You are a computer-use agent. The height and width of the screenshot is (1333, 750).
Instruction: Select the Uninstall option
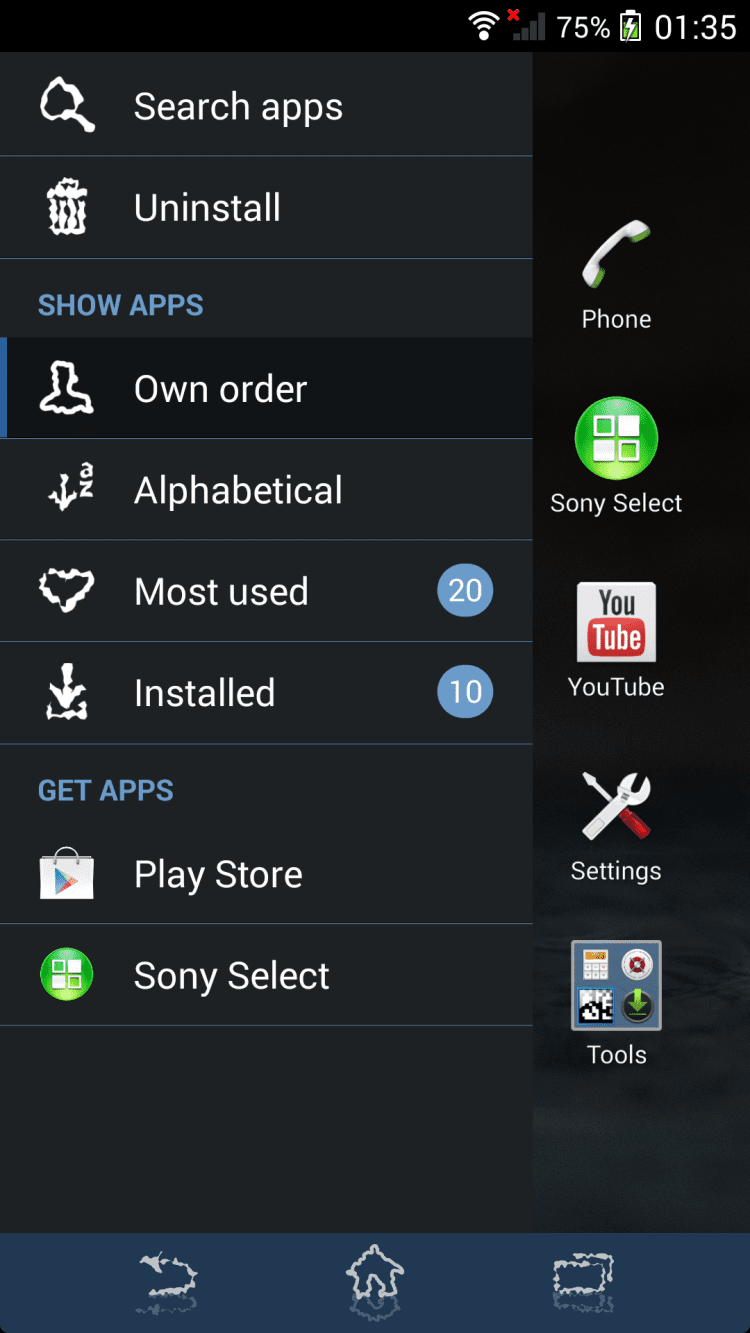click(207, 208)
